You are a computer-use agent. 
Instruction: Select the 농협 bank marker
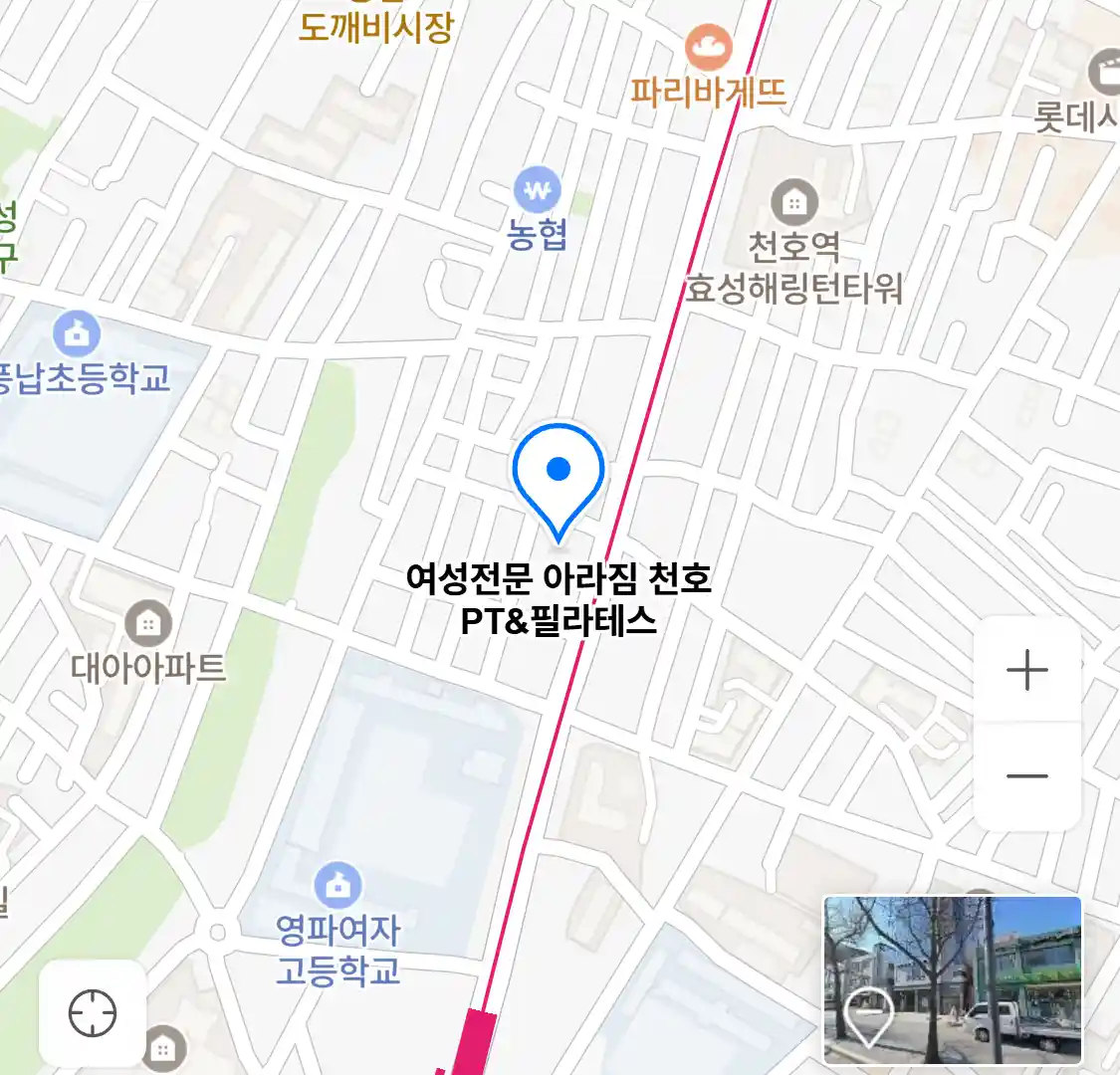tap(538, 190)
